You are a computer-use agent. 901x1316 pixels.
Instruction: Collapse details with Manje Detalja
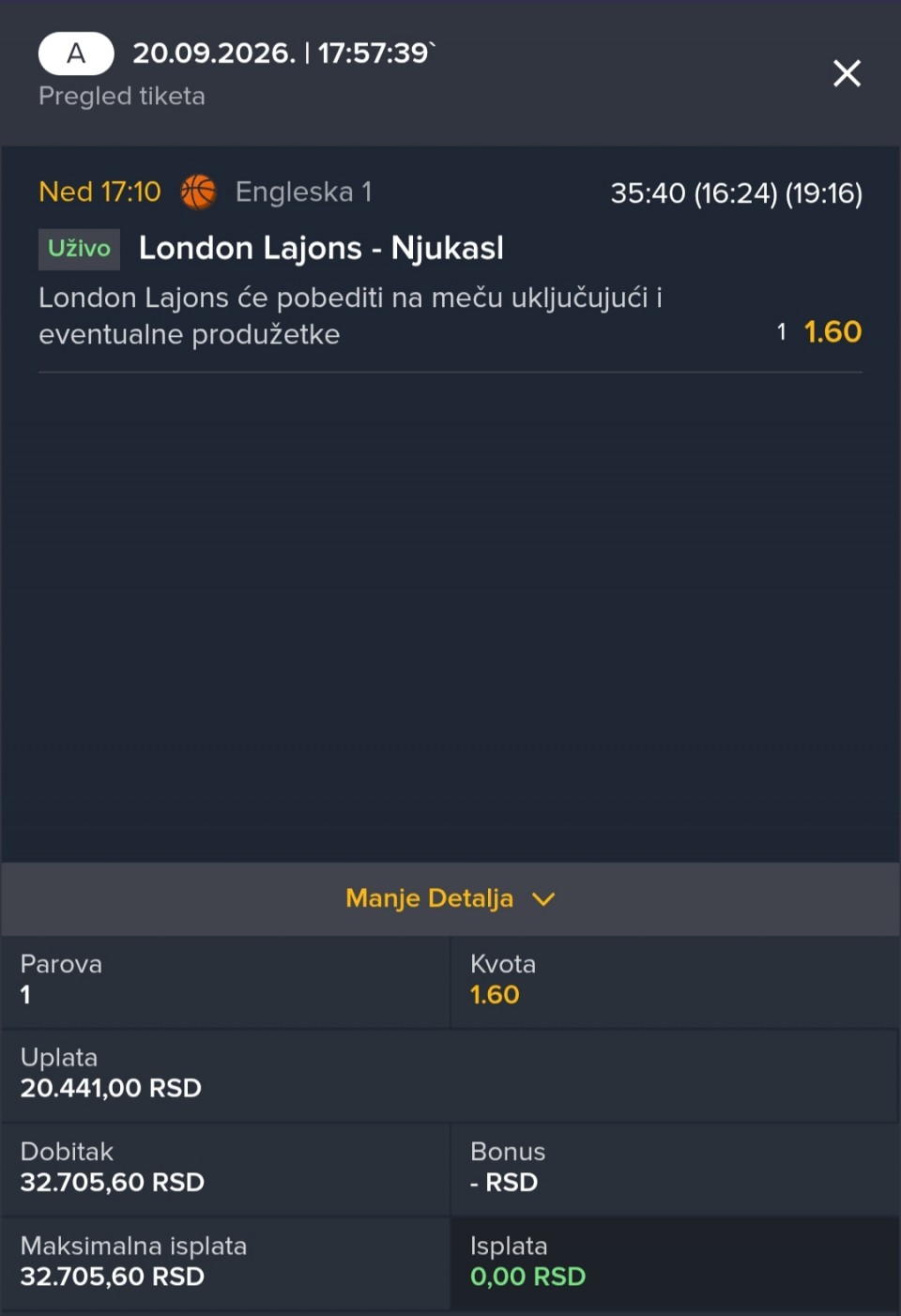[450, 898]
